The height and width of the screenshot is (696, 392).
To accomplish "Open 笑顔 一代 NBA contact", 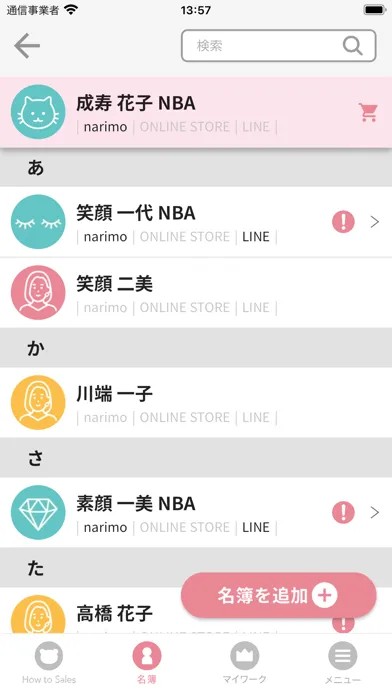I will coord(196,221).
